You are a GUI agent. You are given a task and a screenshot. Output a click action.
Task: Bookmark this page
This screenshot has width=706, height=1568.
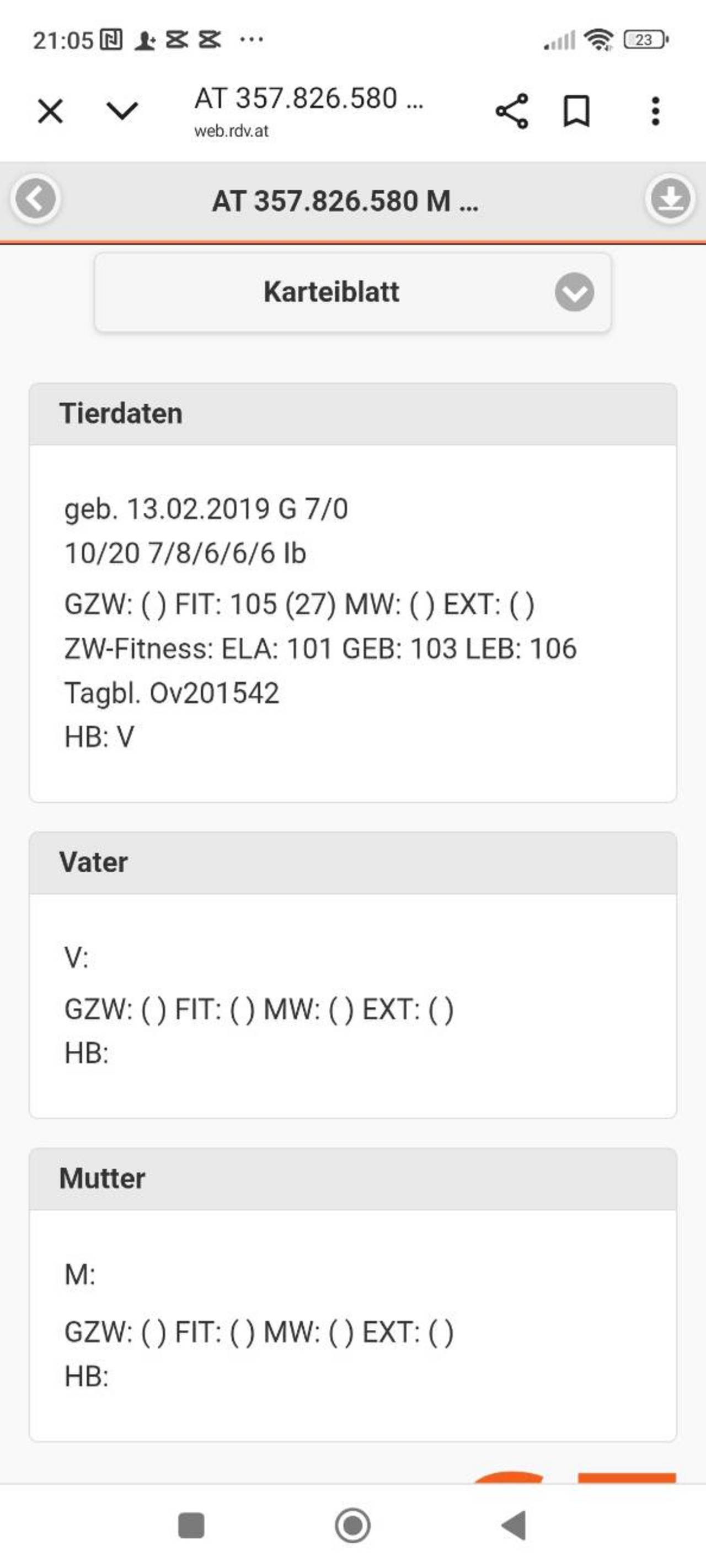point(576,111)
